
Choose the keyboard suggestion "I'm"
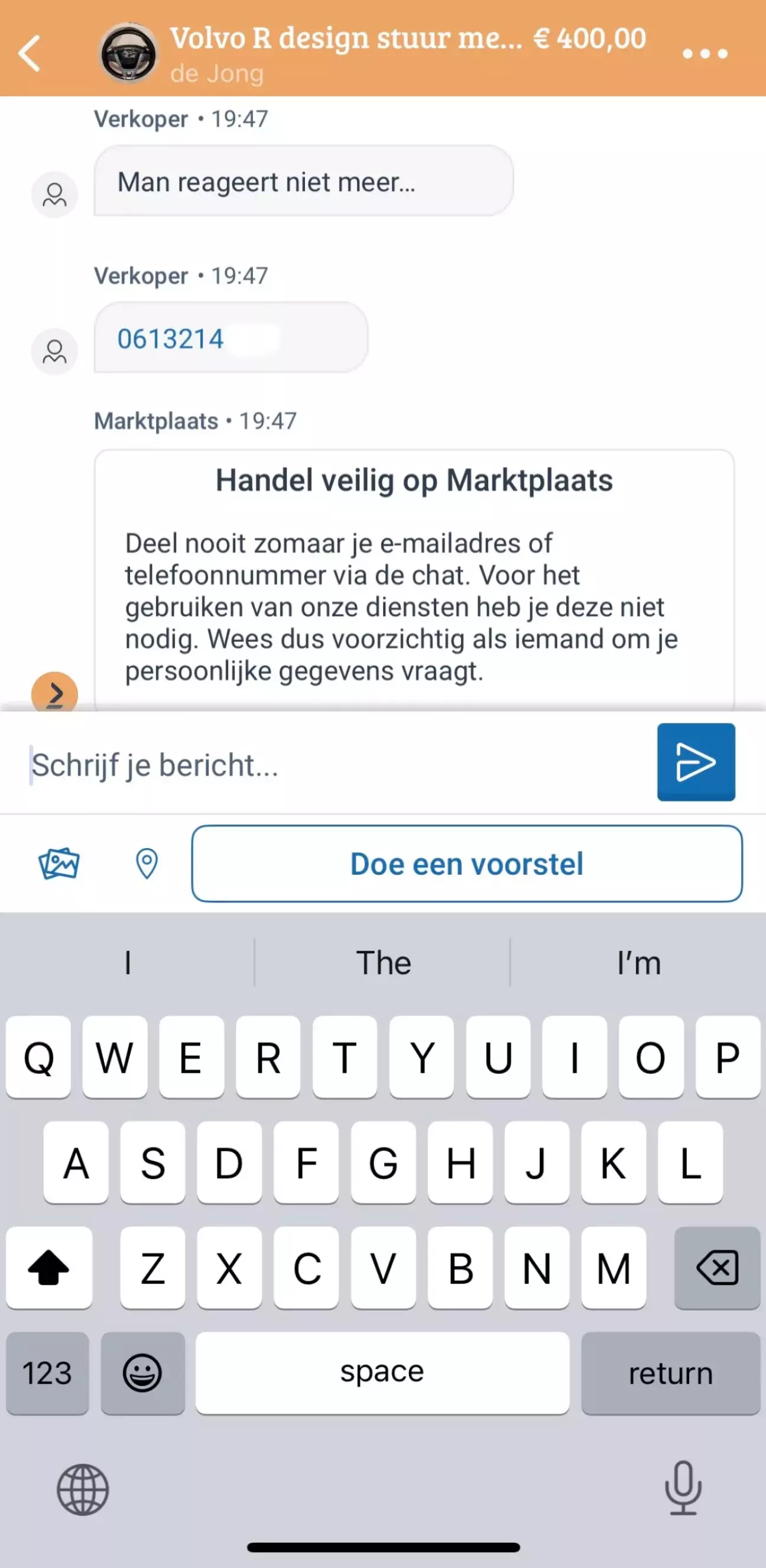coord(638,963)
